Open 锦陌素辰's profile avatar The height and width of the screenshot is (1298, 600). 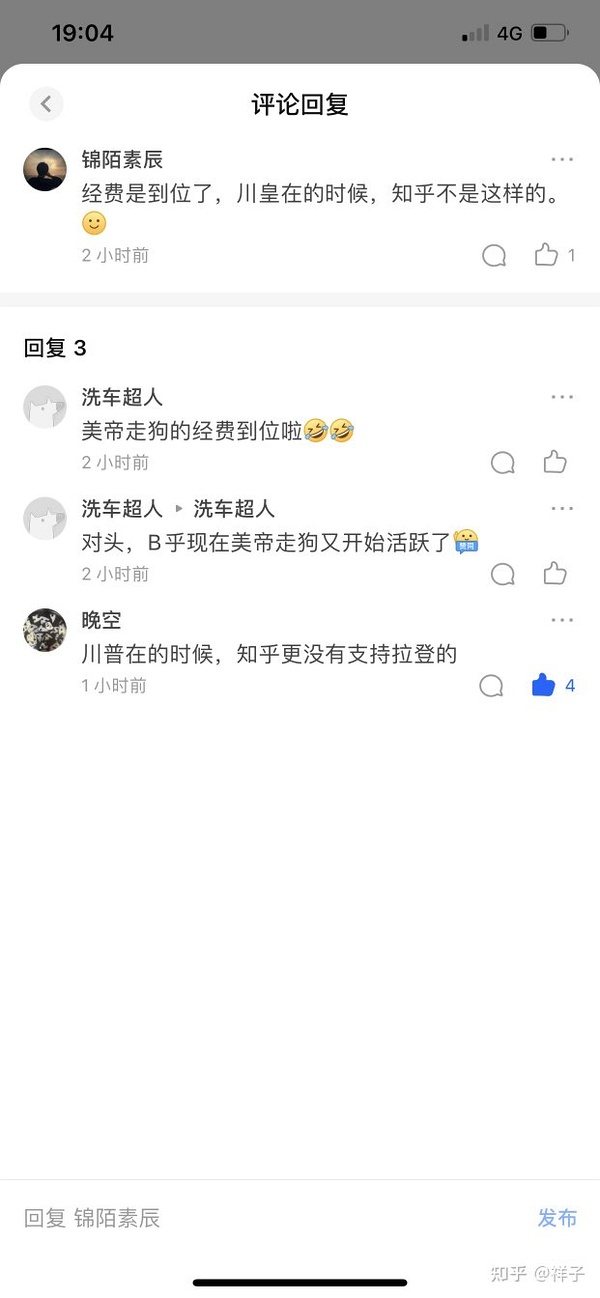(x=45, y=169)
